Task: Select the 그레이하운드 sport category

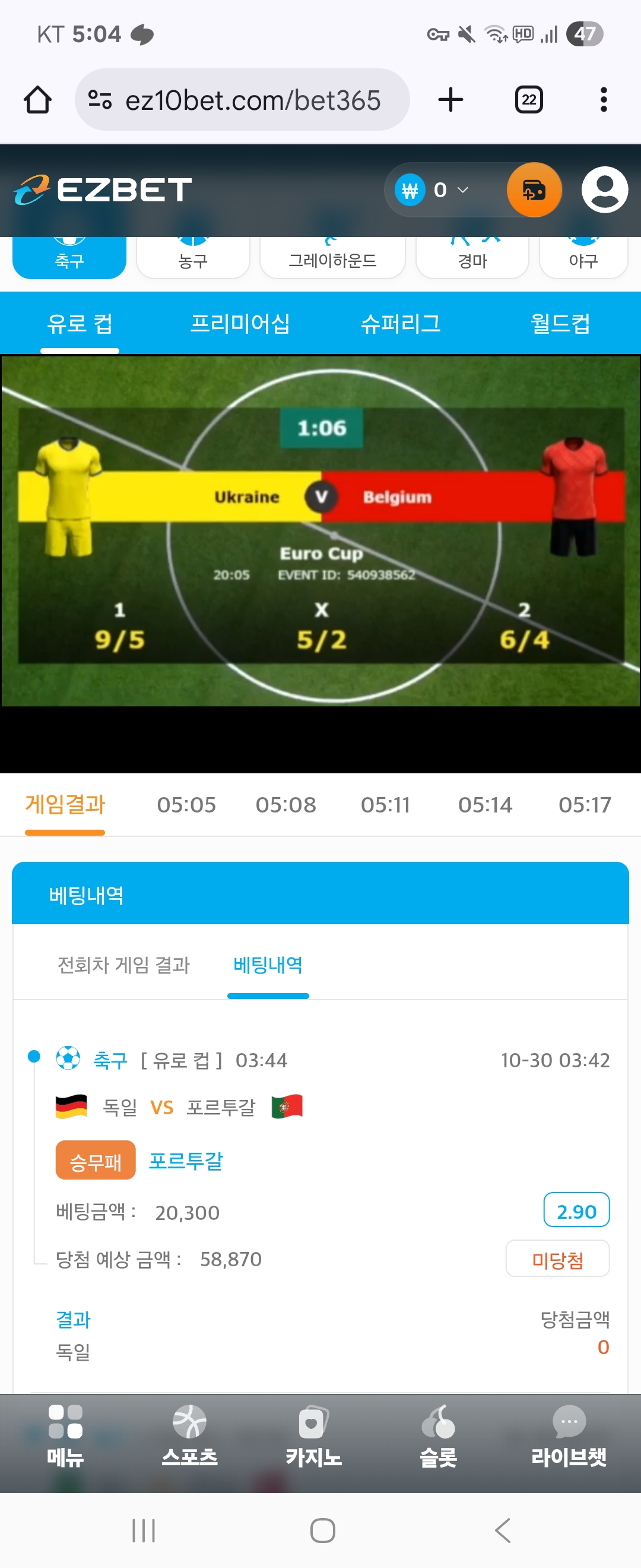Action: point(332,259)
